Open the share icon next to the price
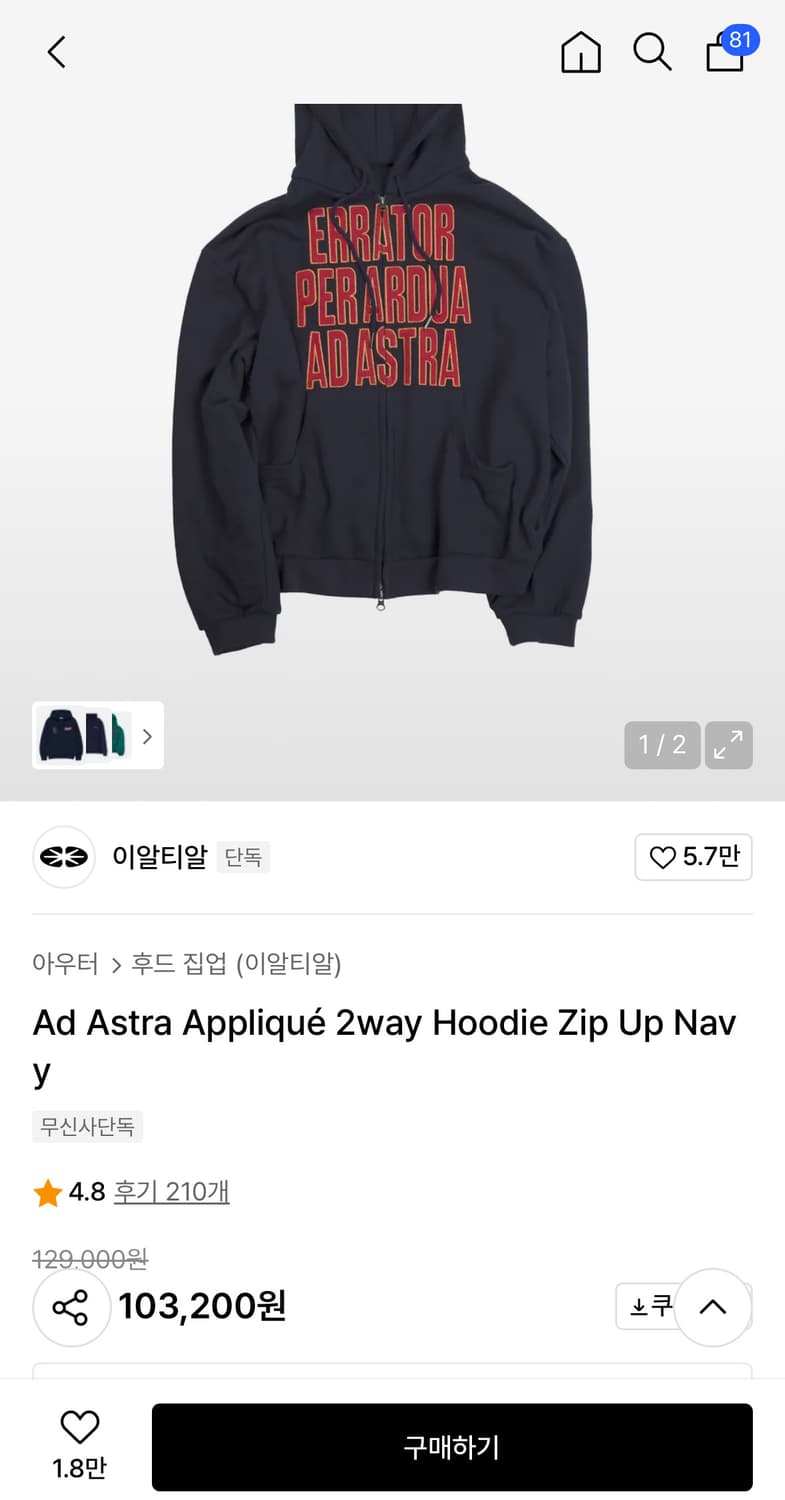 click(x=71, y=1307)
